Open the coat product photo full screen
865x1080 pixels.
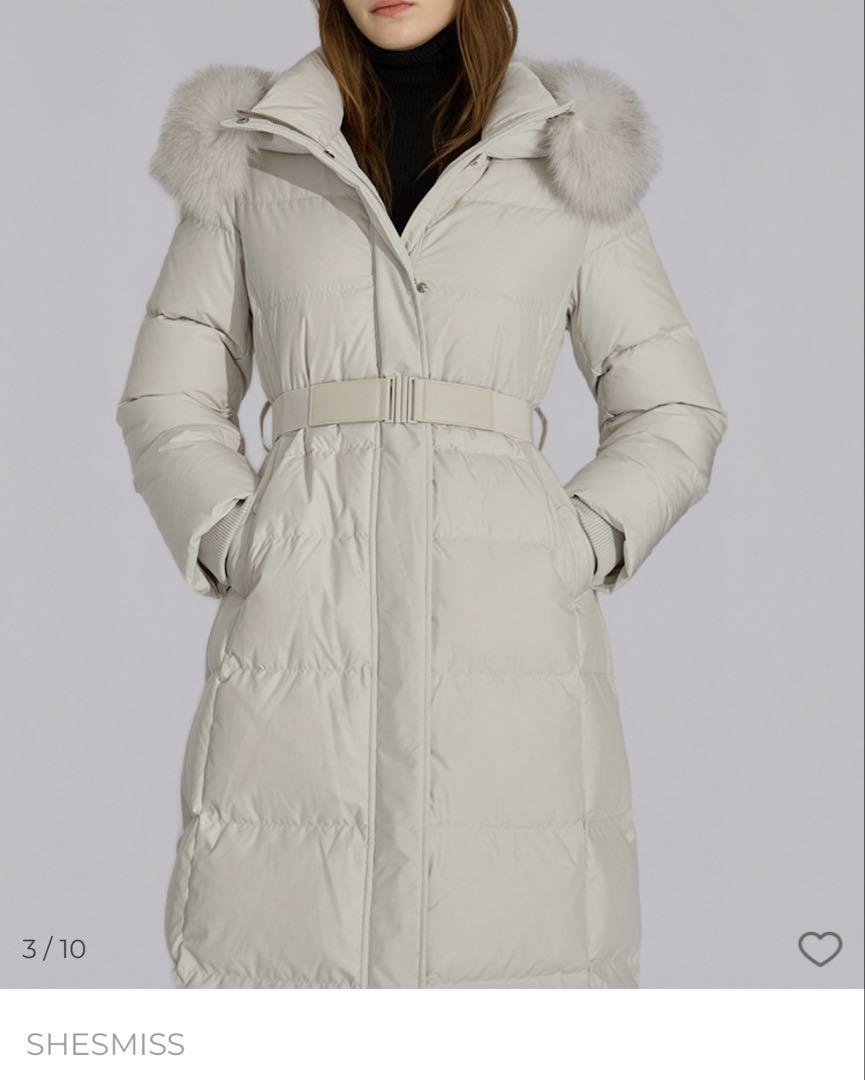tap(430, 500)
